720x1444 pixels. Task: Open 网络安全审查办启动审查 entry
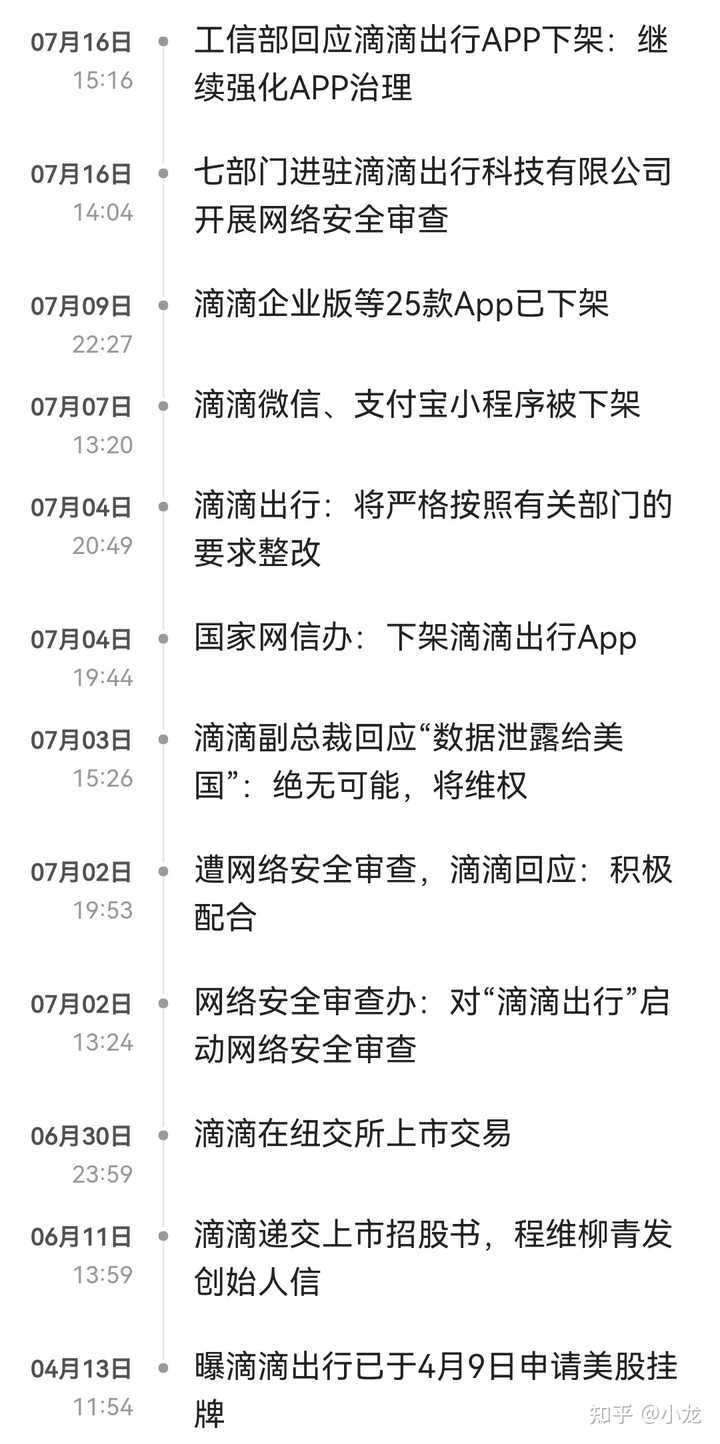(x=432, y=1026)
